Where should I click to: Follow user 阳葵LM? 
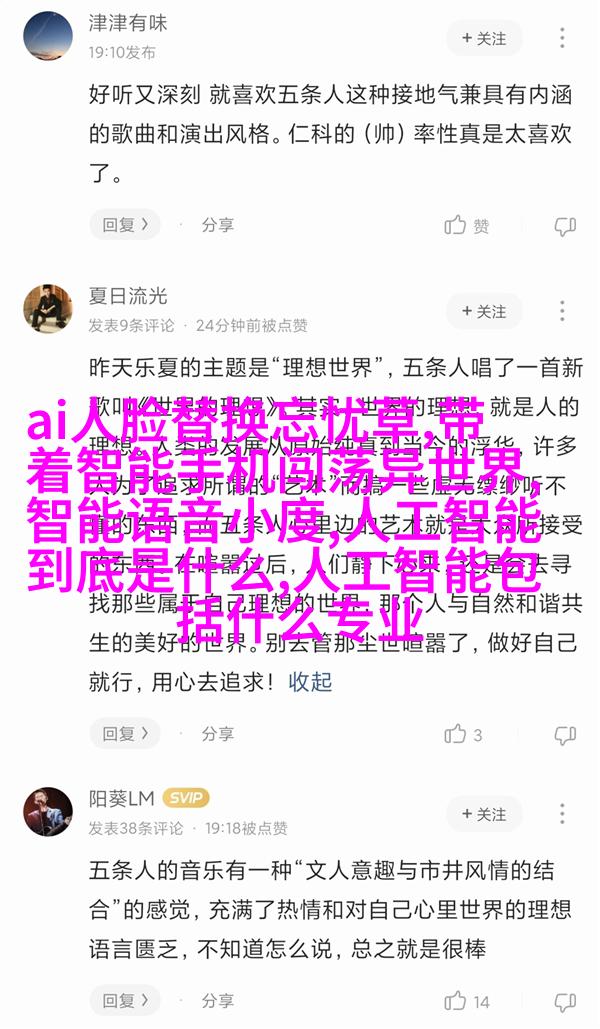[484, 814]
